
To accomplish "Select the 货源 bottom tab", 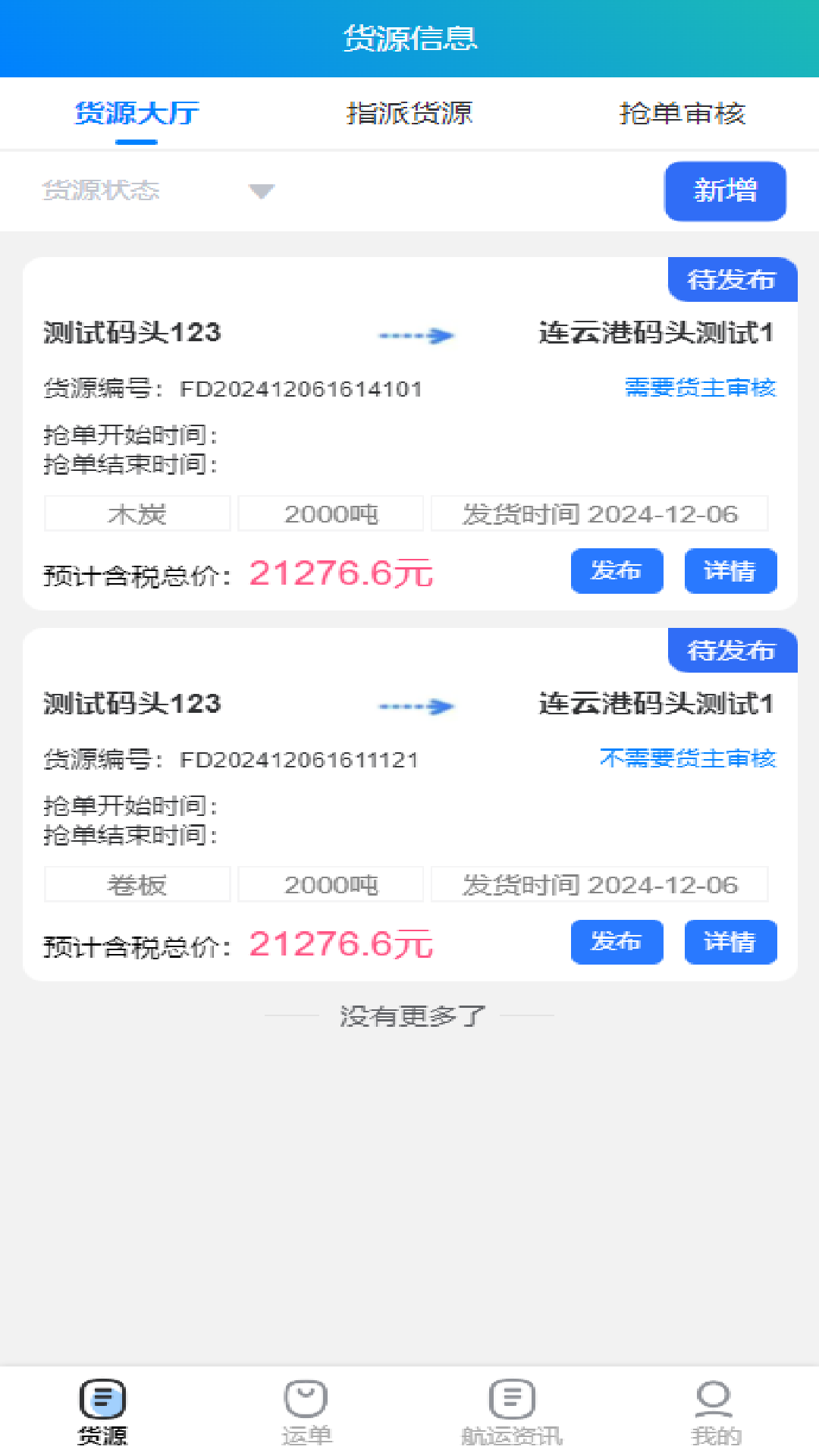I will point(102,1412).
